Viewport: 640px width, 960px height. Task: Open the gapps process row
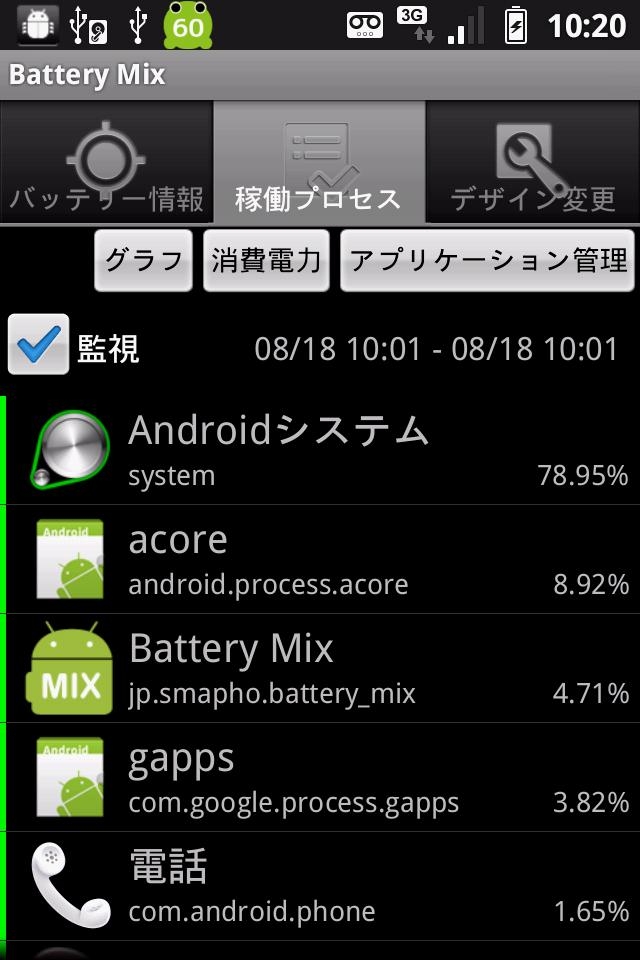pos(320,777)
